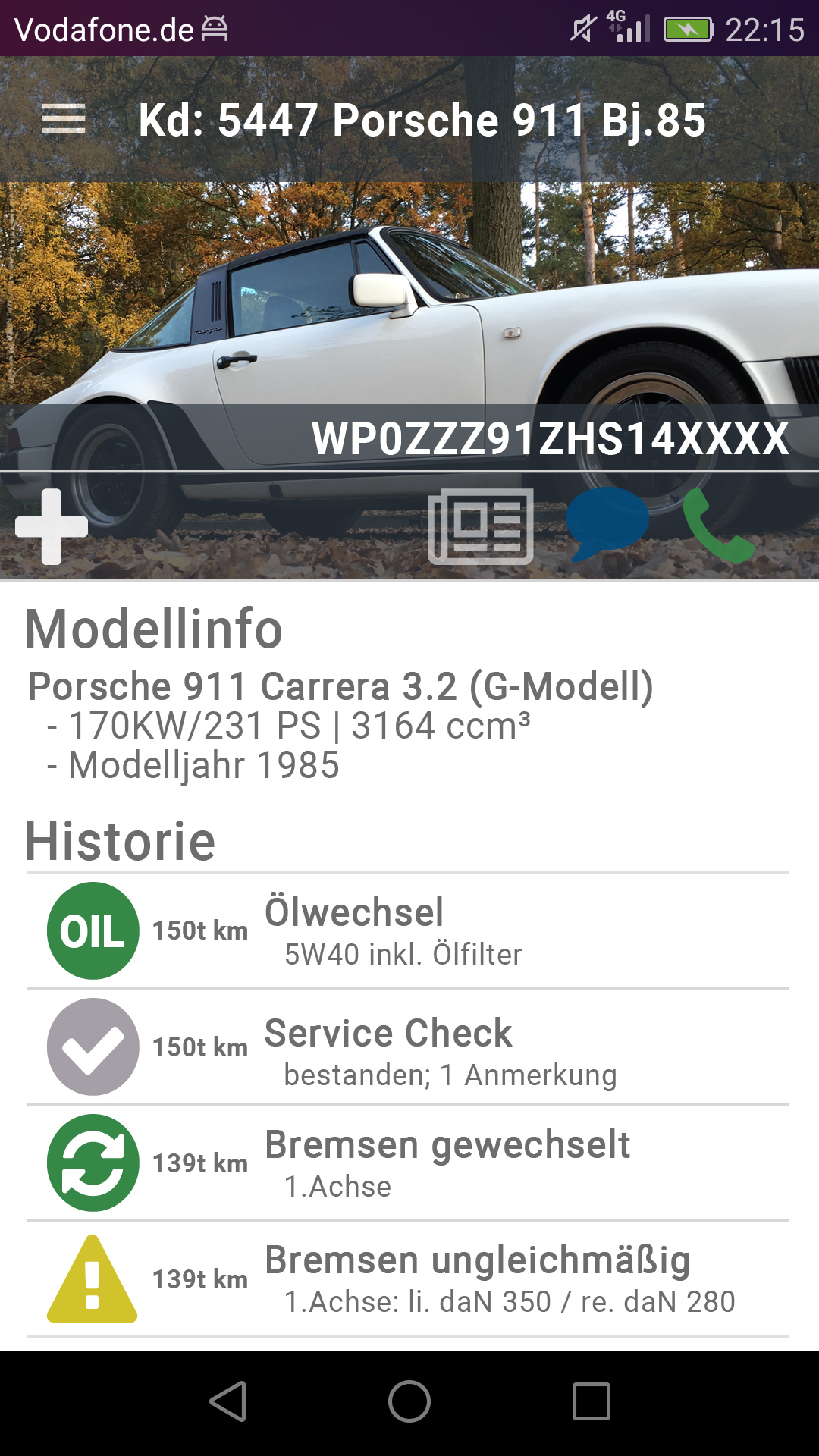This screenshot has height=1456, width=819.
Task: Open the hamburger drawer menu
Action: pyautogui.click(x=64, y=119)
